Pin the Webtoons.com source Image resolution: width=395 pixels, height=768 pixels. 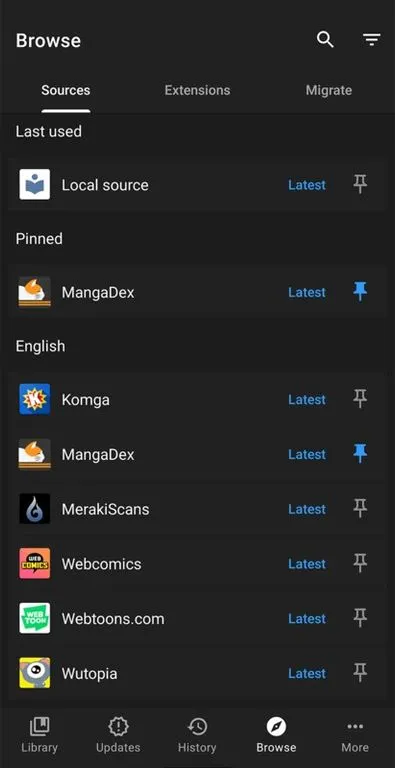coord(360,619)
